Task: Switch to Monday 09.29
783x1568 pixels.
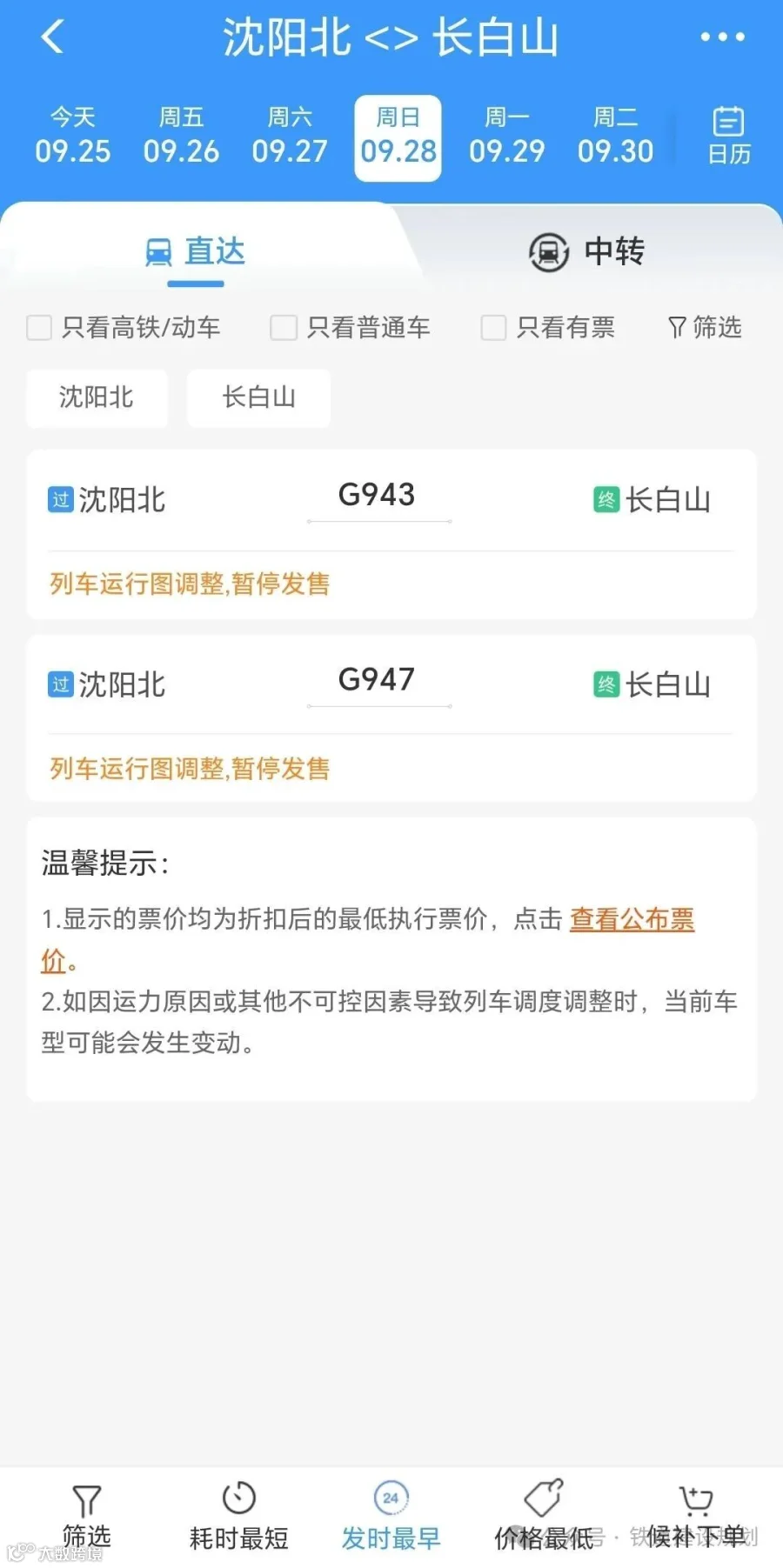Action: (x=506, y=137)
